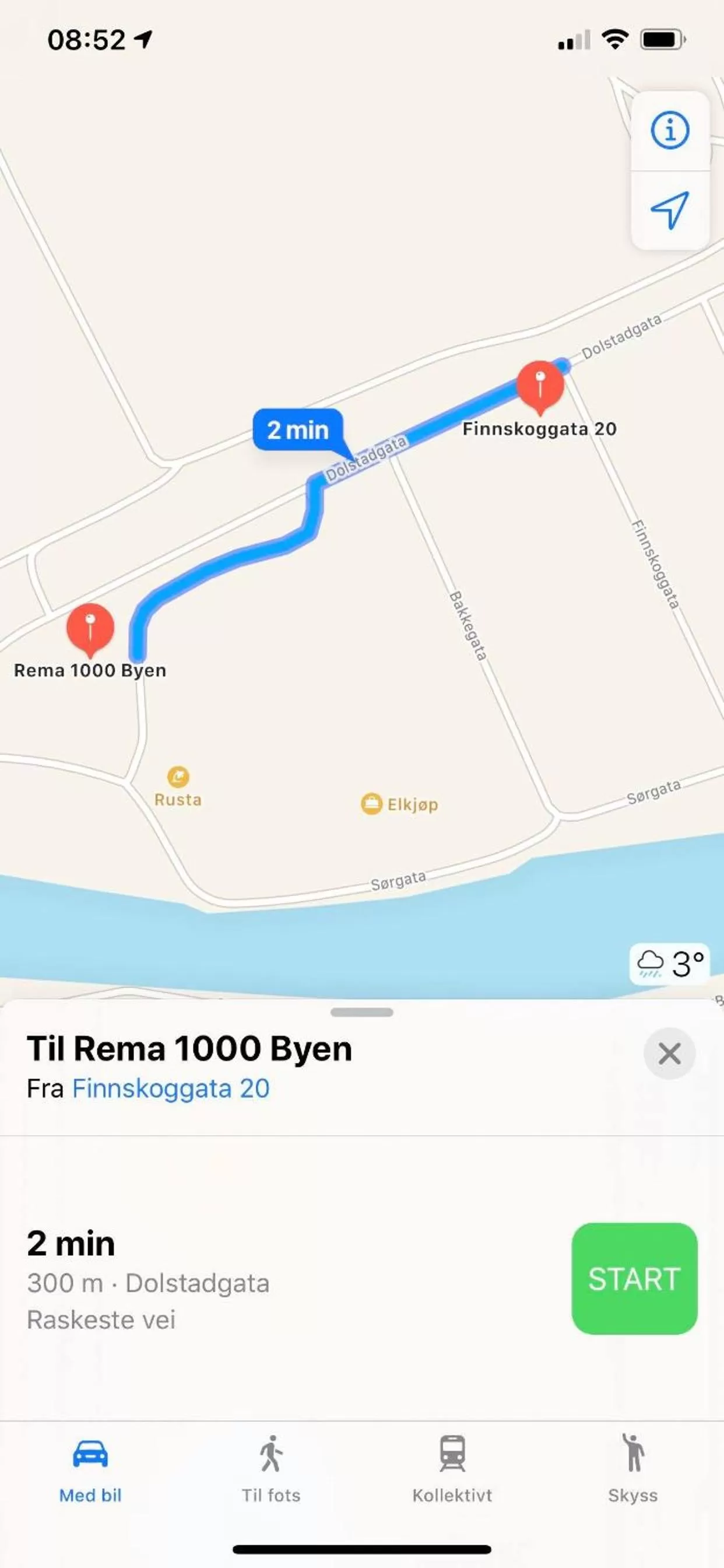Open the map information panel
The image size is (724, 1568).
(669, 131)
